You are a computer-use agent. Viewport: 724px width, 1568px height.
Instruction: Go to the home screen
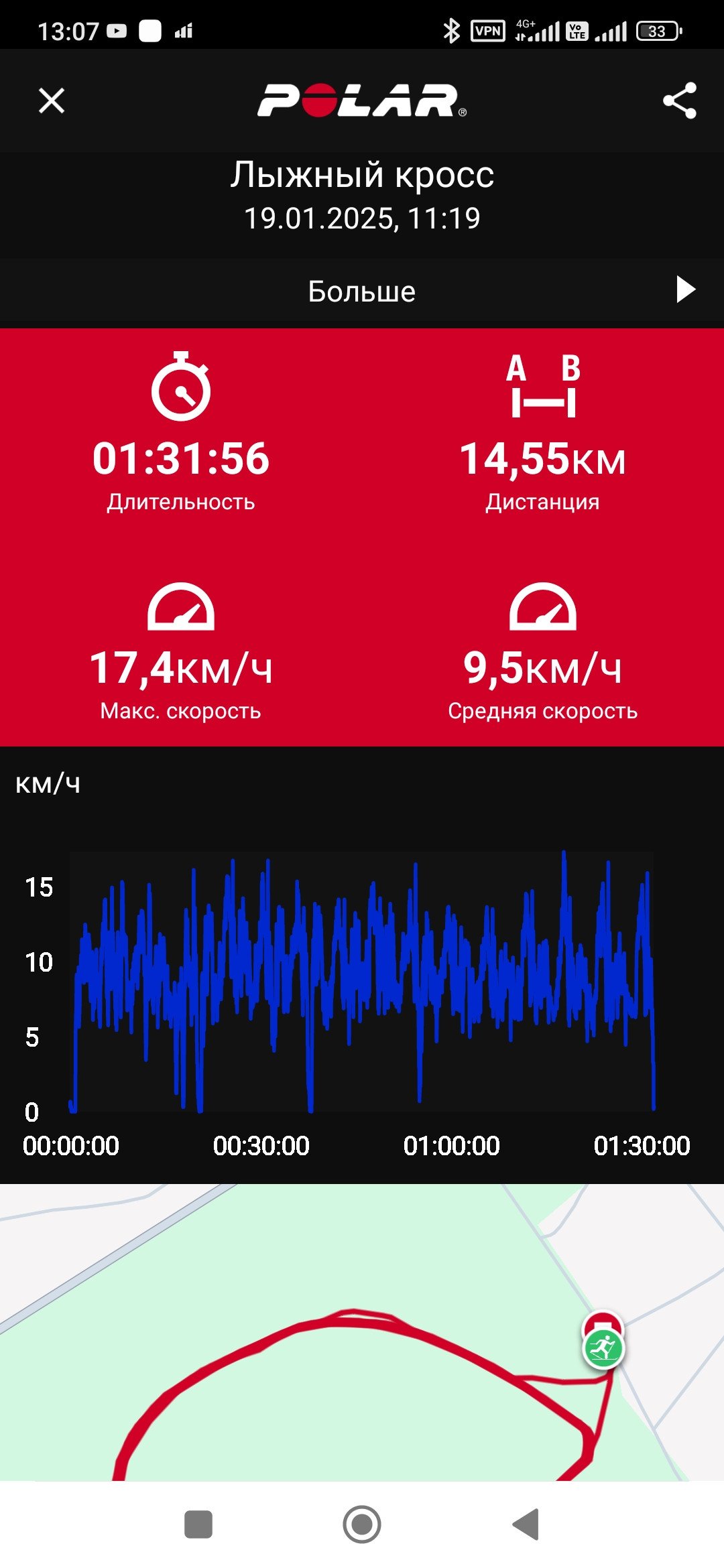362,1525
